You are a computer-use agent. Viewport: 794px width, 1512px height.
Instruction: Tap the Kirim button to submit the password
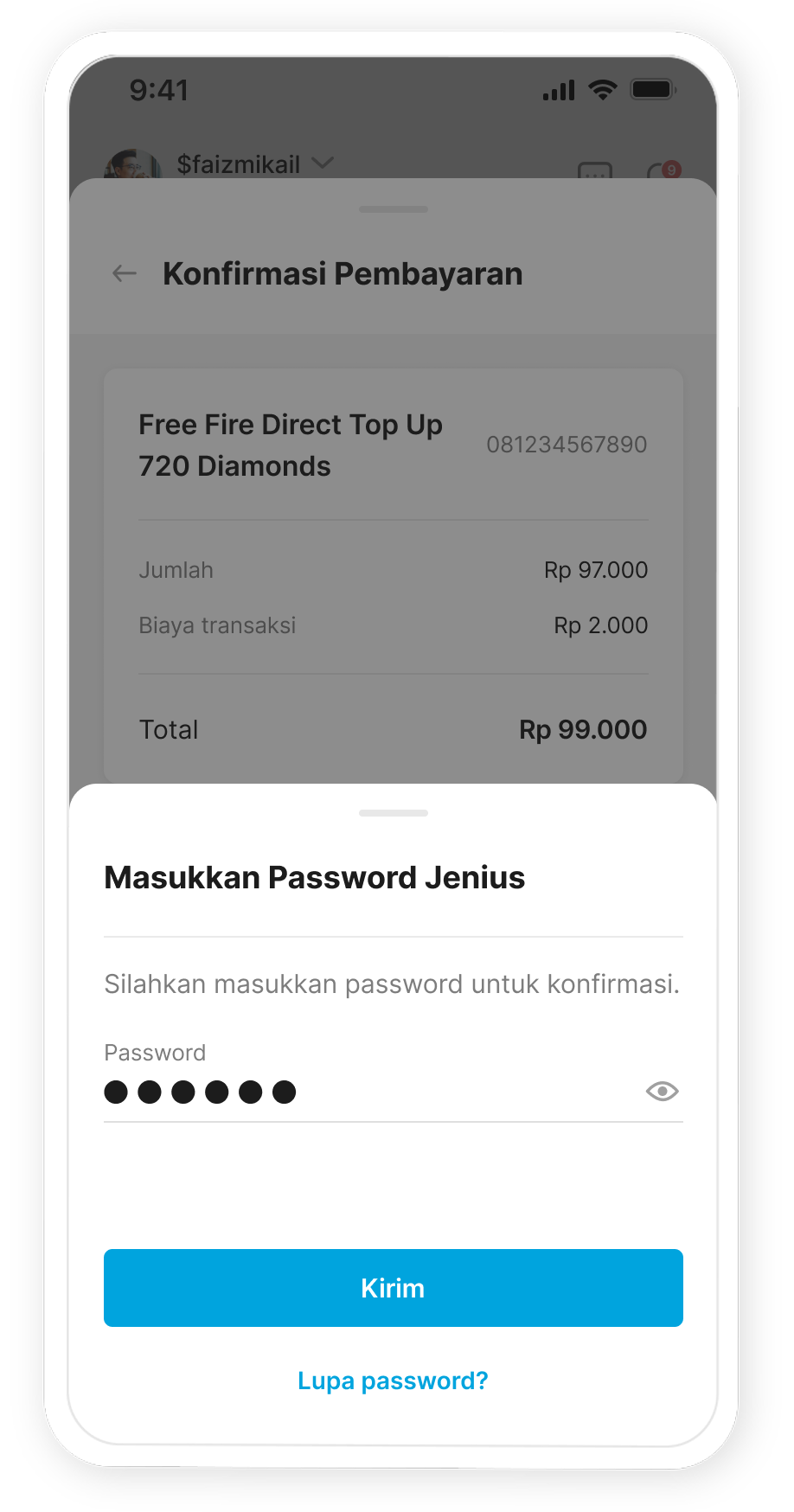393,1287
